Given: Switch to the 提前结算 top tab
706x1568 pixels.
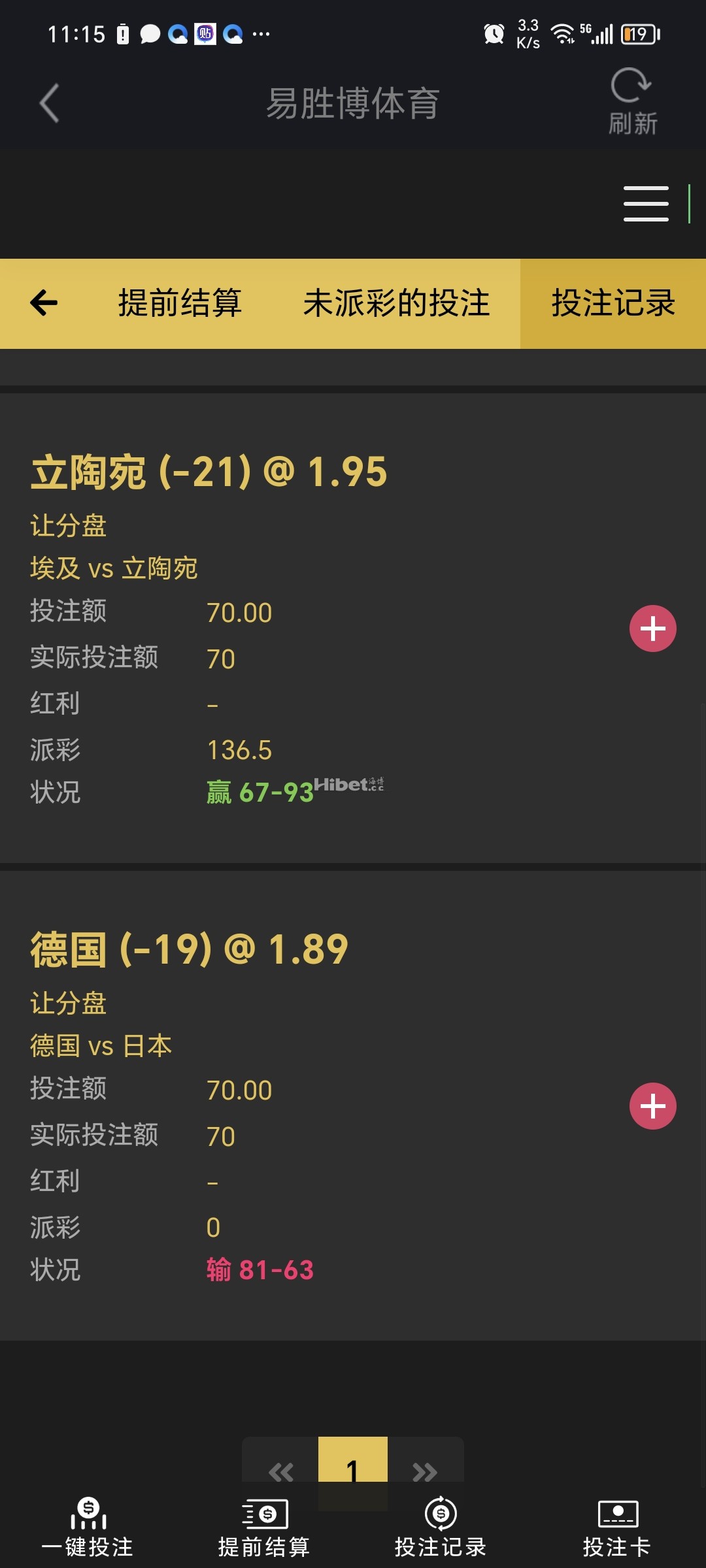Looking at the screenshot, I should (x=180, y=303).
